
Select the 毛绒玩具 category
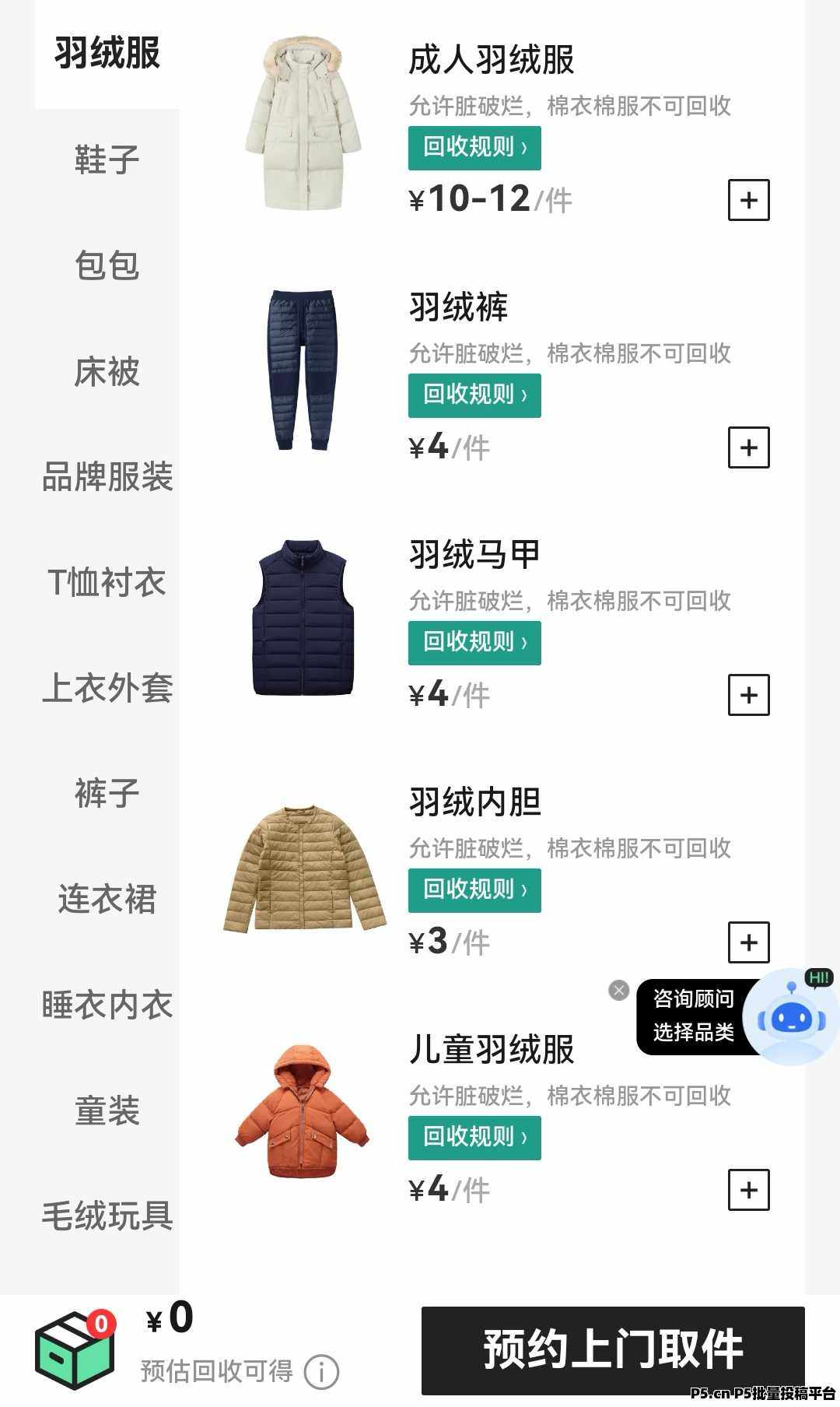(107, 1216)
